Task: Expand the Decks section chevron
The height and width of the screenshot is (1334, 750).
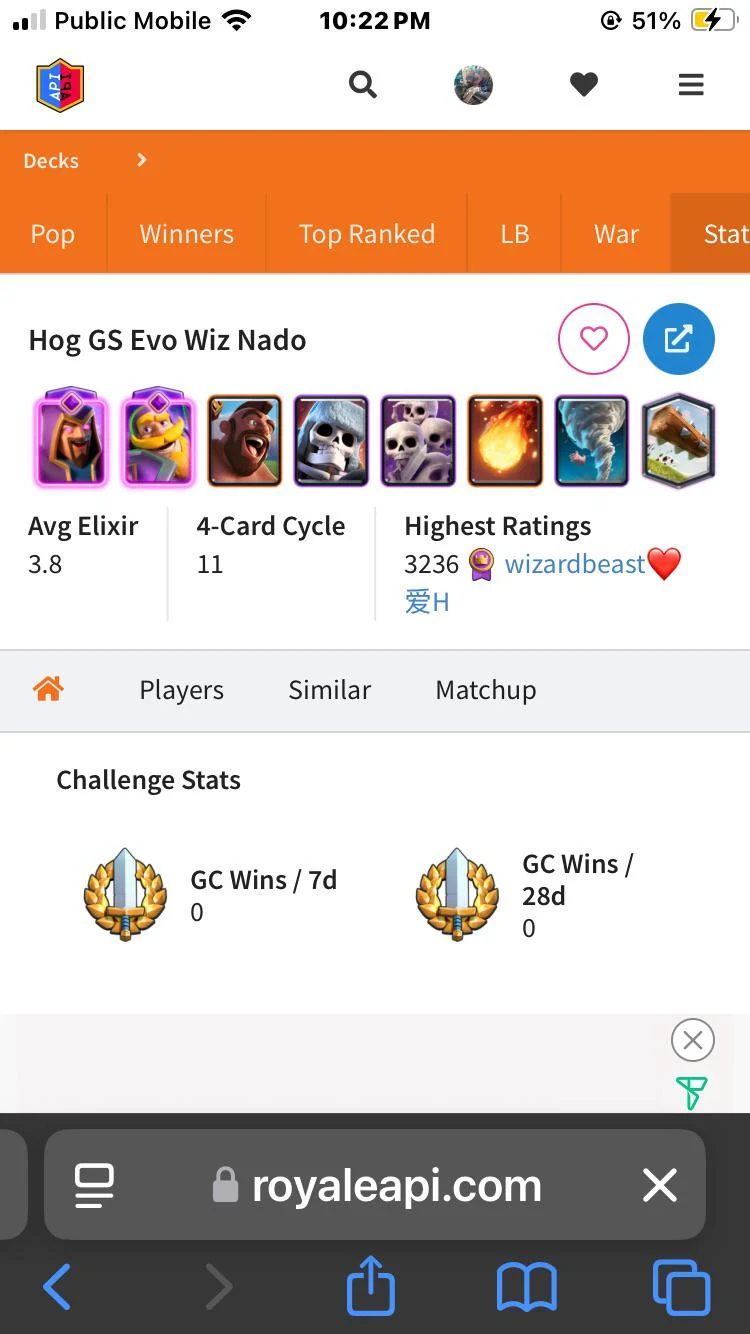Action: coord(140,159)
